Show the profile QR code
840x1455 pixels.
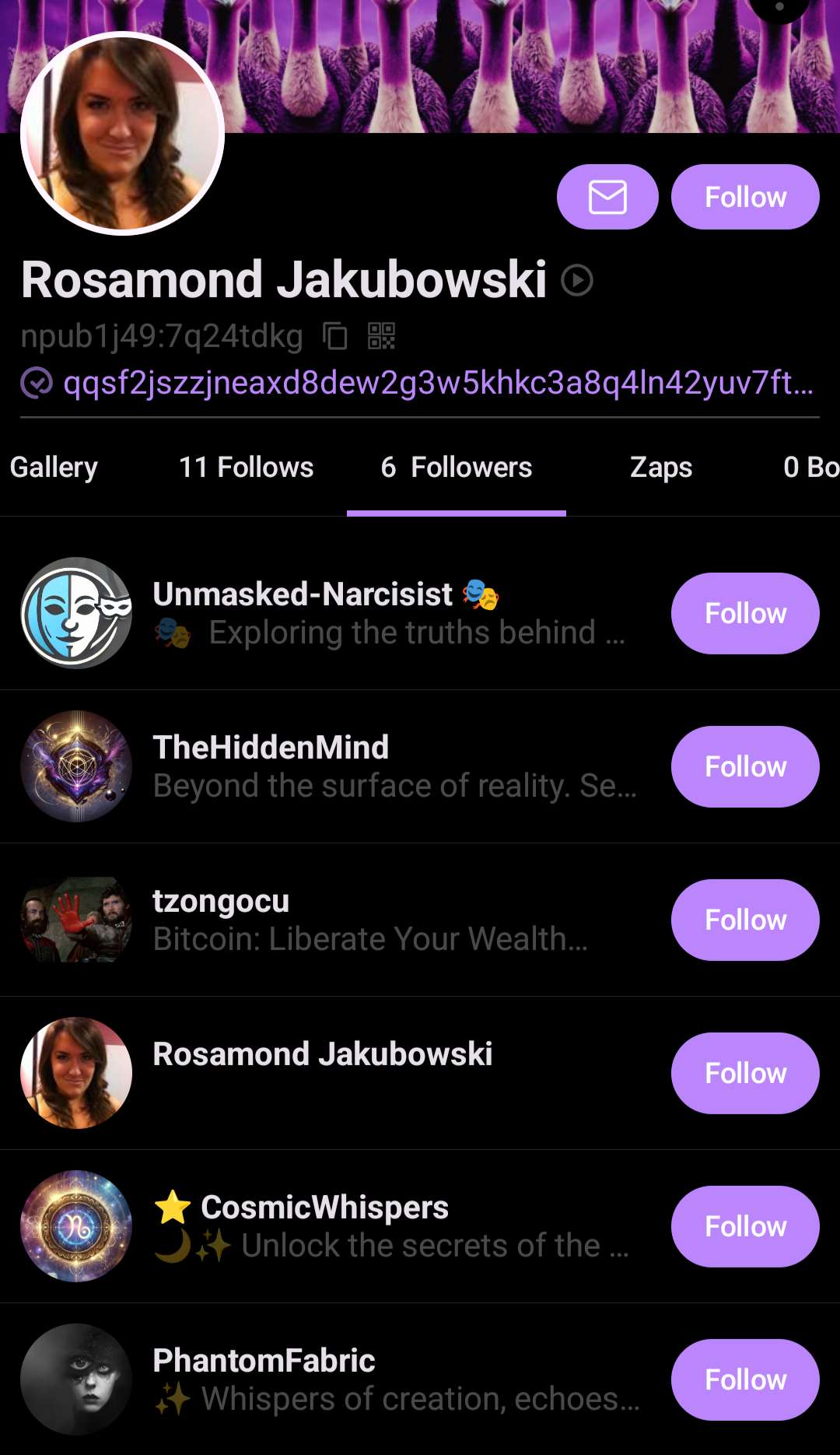(x=381, y=336)
